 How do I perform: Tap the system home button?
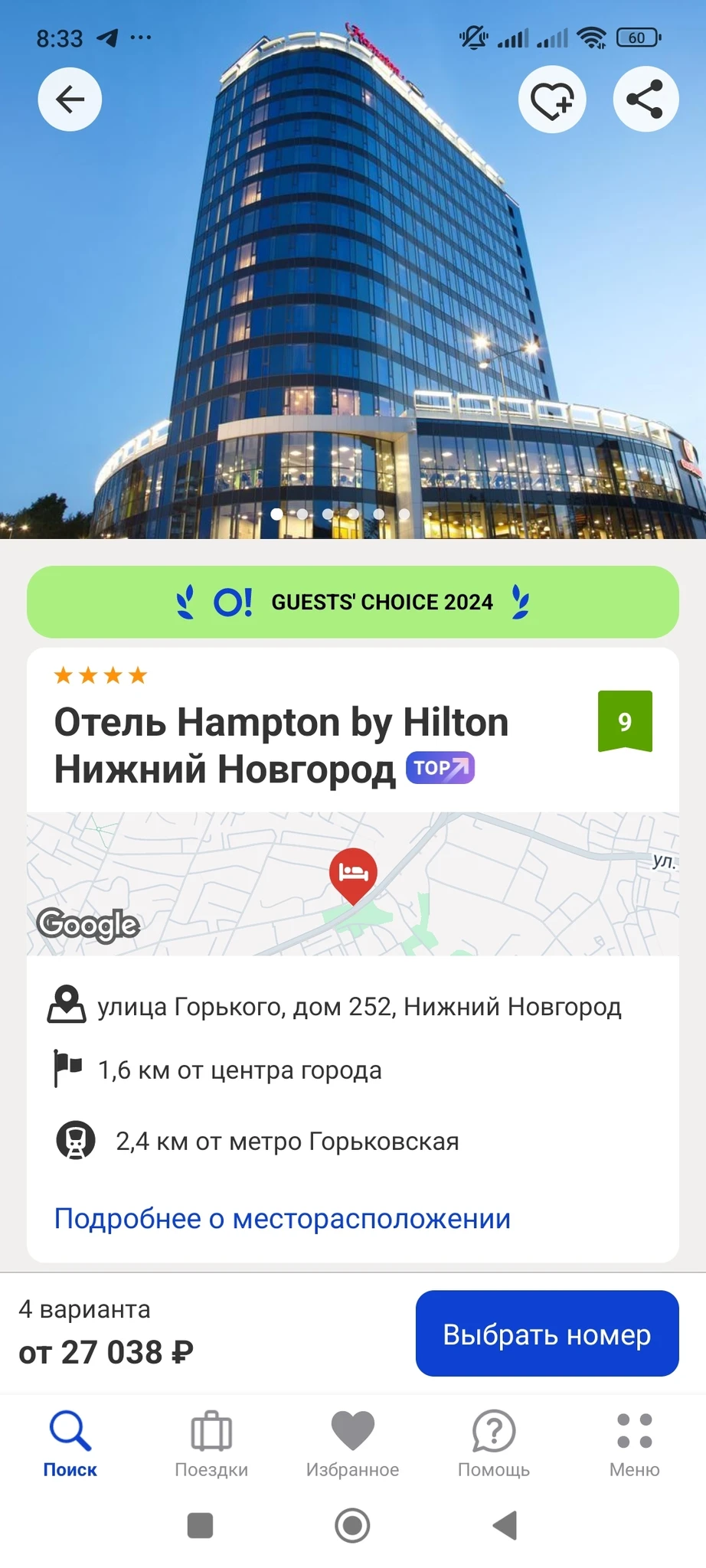point(352,1525)
